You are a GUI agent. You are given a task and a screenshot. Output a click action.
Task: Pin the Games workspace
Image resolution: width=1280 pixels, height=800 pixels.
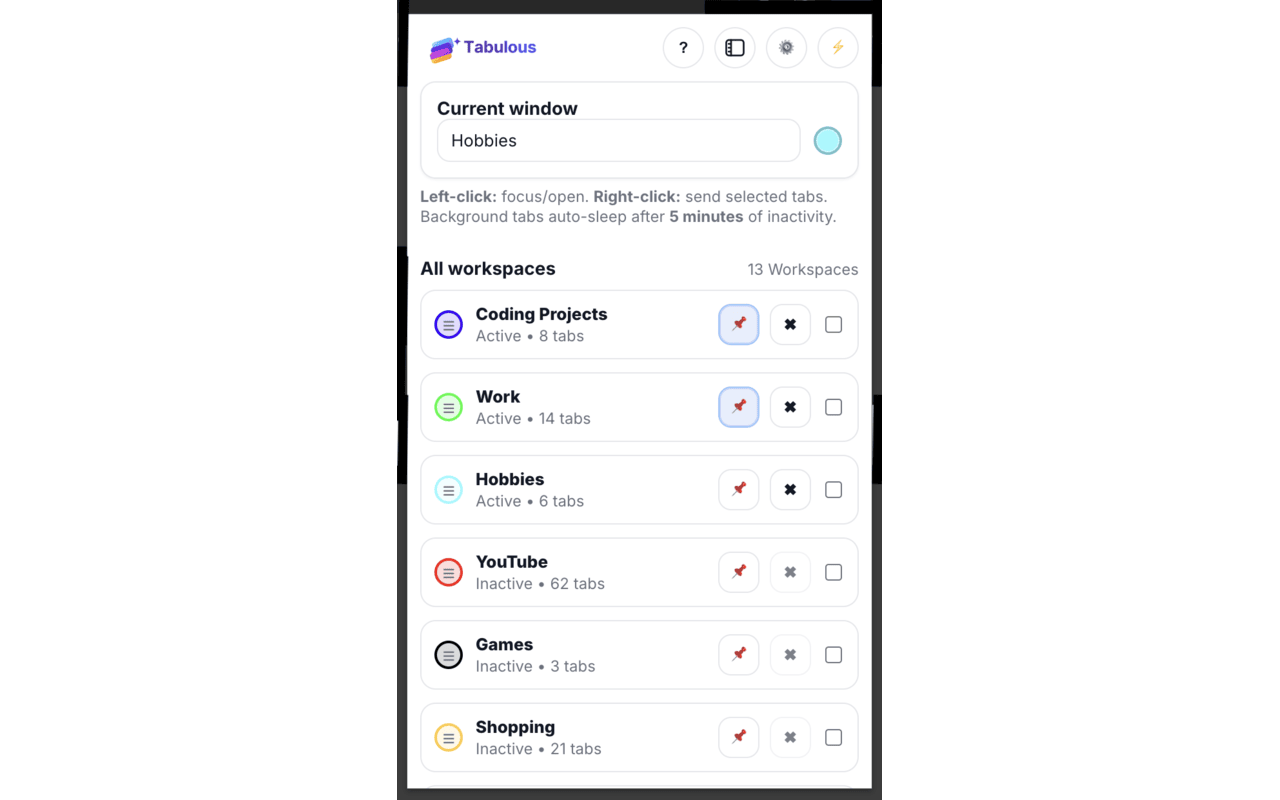click(739, 655)
